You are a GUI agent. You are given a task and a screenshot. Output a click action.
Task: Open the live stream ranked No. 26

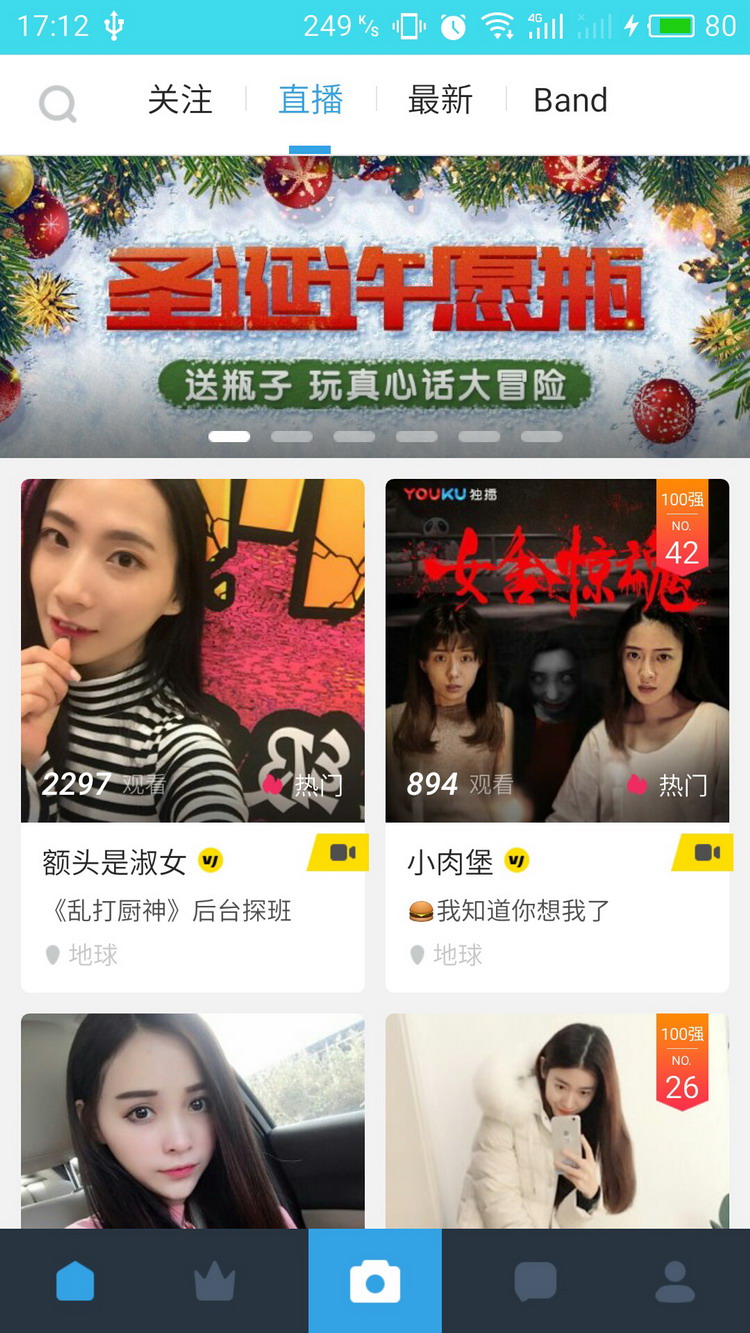click(x=557, y=1121)
